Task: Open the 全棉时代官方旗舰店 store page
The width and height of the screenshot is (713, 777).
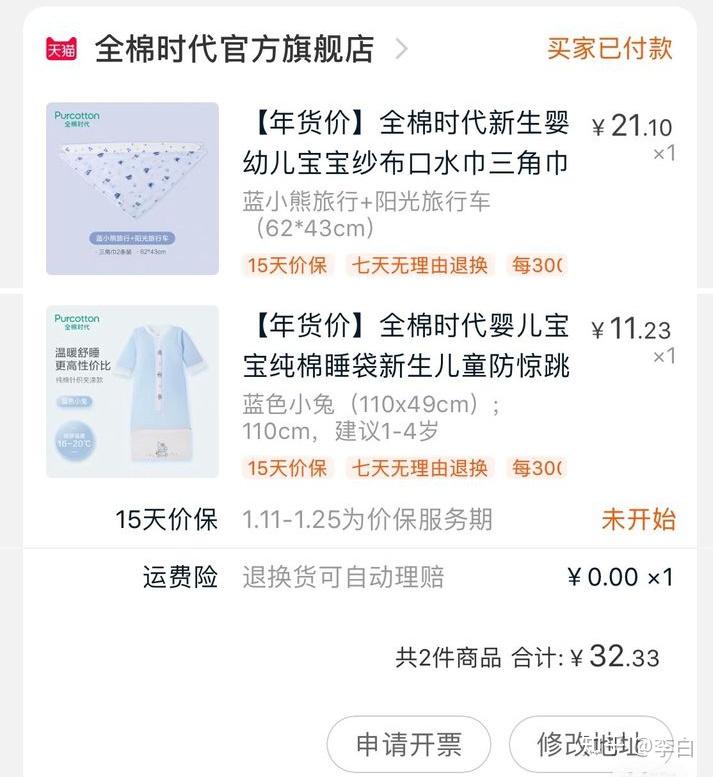Action: tap(234, 49)
